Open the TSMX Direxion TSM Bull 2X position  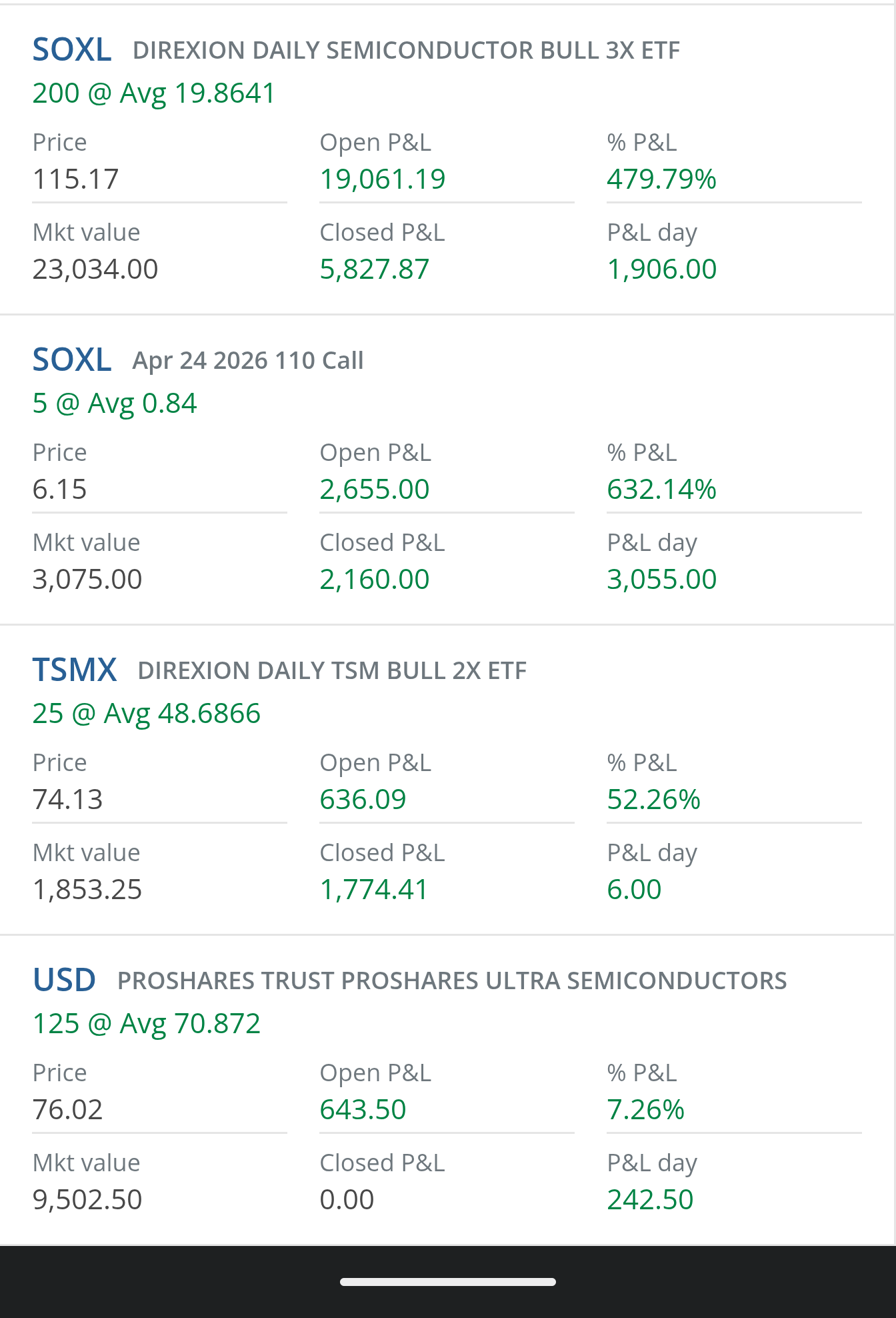click(x=75, y=670)
